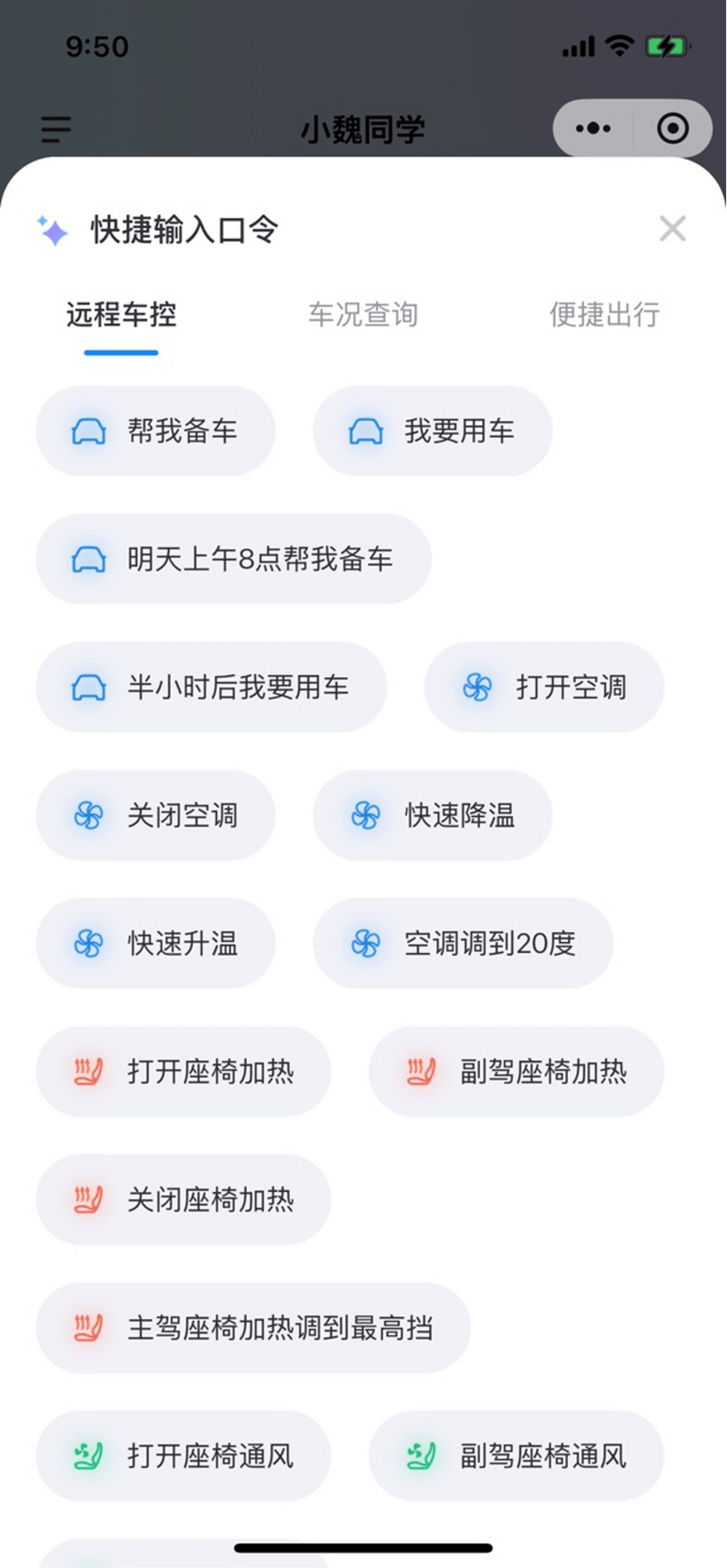This screenshot has width=727, height=1568.
Task: Tap the 副驾座椅加热 chip
Action: 516,1071
